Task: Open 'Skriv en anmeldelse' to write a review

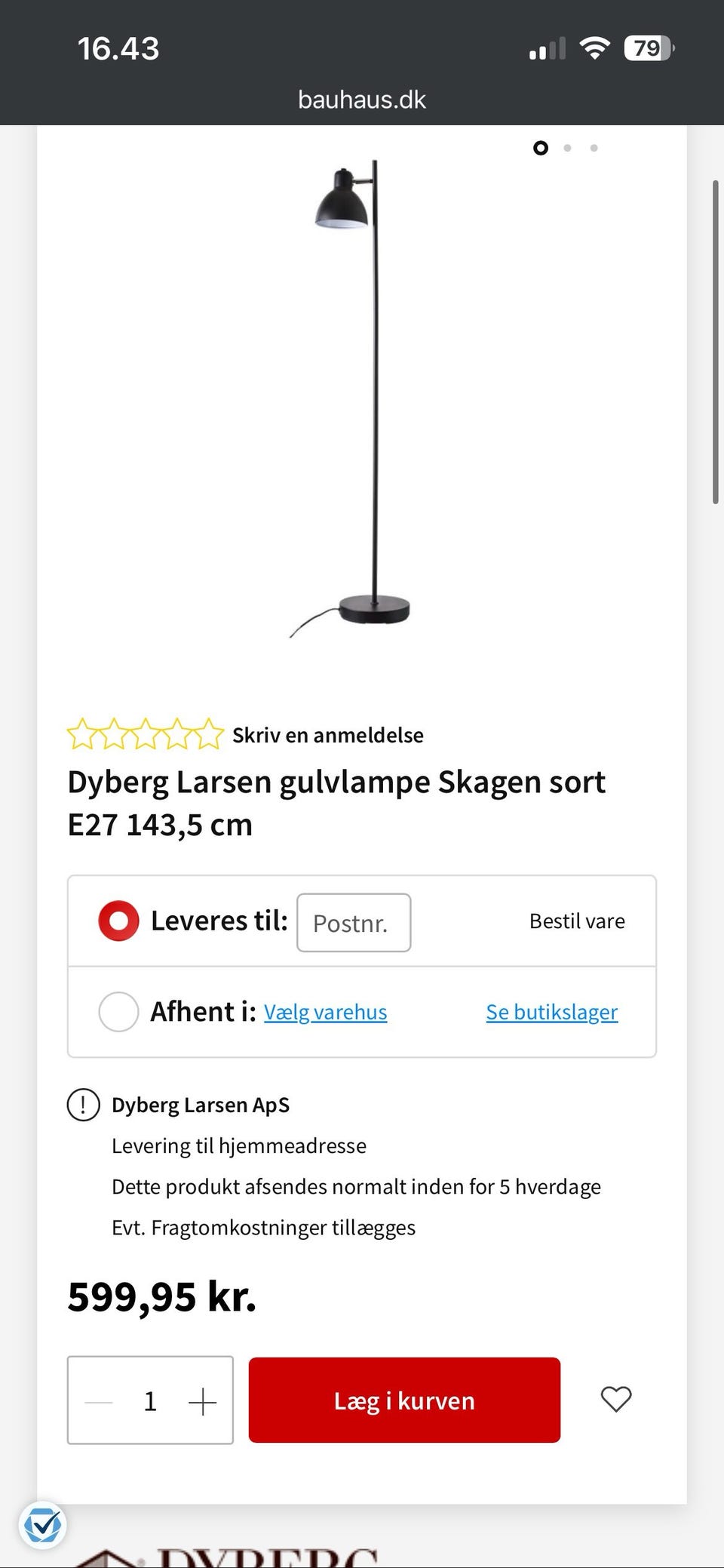Action: pos(328,734)
